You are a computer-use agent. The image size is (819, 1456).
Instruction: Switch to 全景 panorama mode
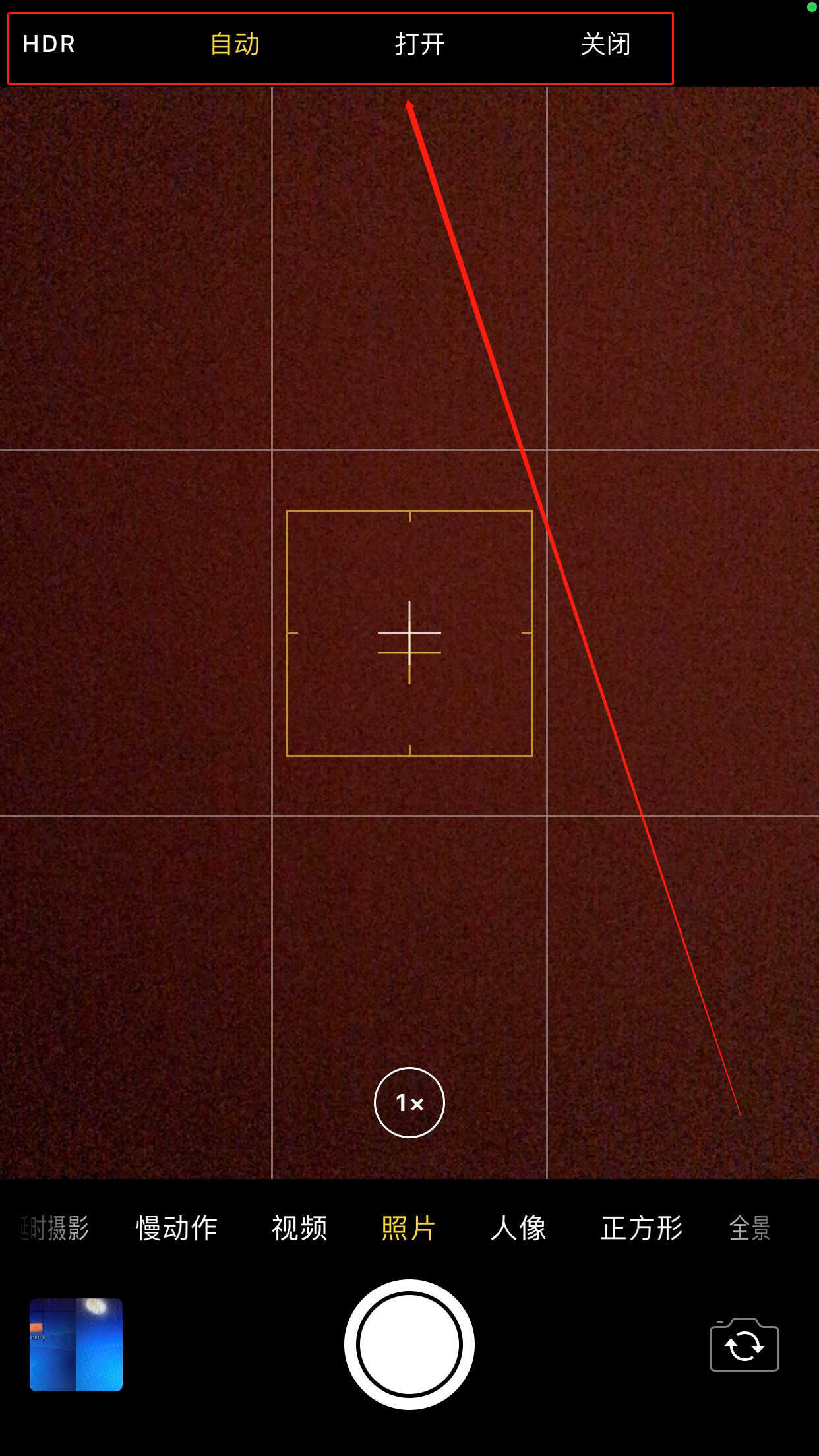click(x=750, y=1228)
